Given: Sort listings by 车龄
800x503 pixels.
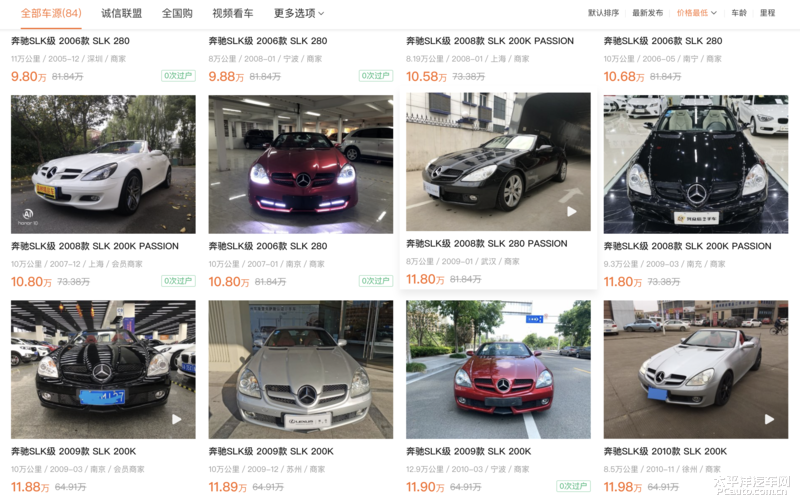Looking at the screenshot, I should coord(739,14).
